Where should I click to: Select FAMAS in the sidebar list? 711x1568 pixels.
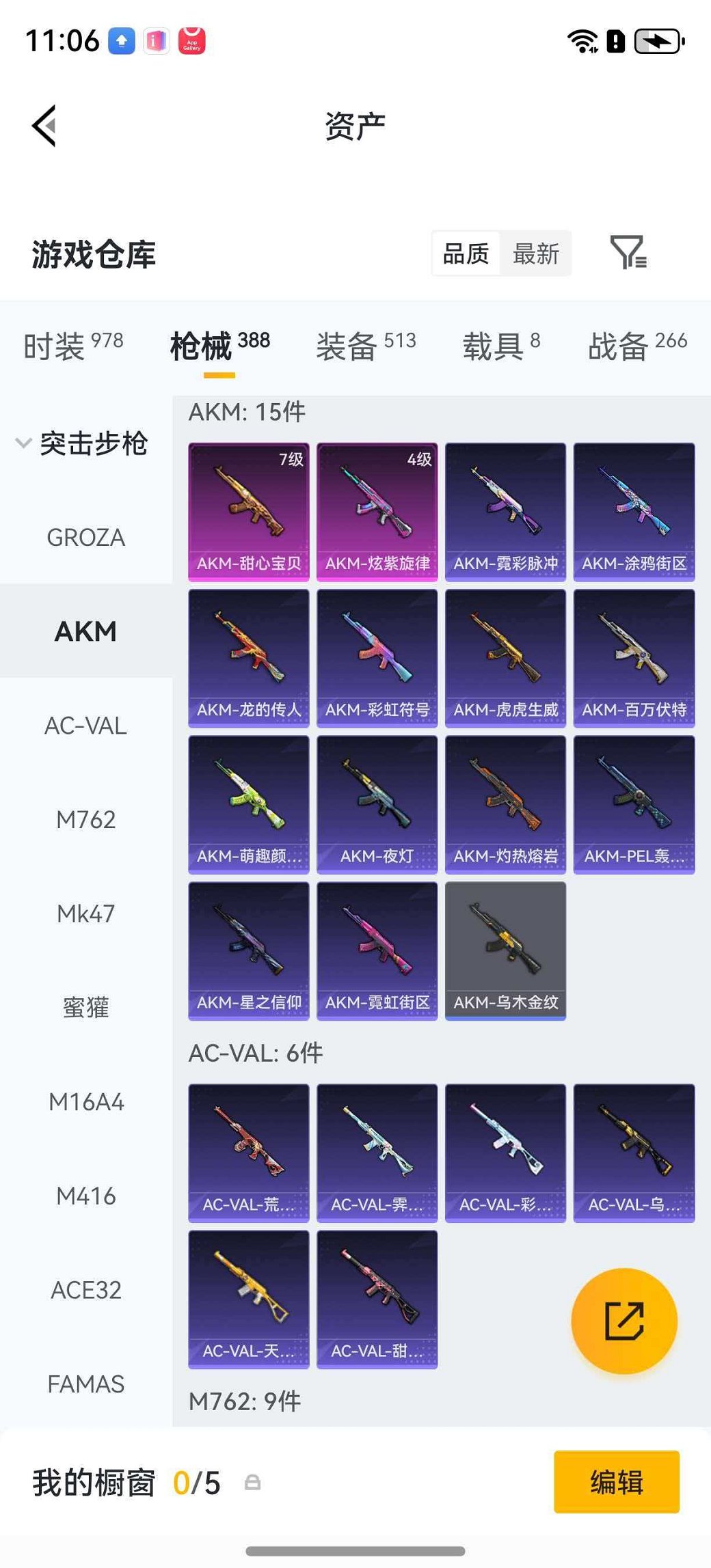click(x=85, y=1383)
